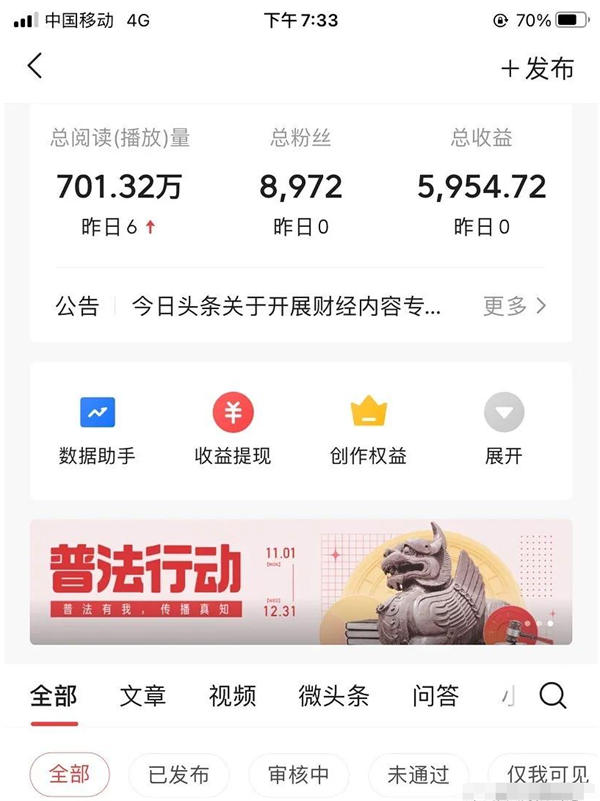Open 创作权益 creator benefits
Screen dimensions: 600x801
coord(368,430)
